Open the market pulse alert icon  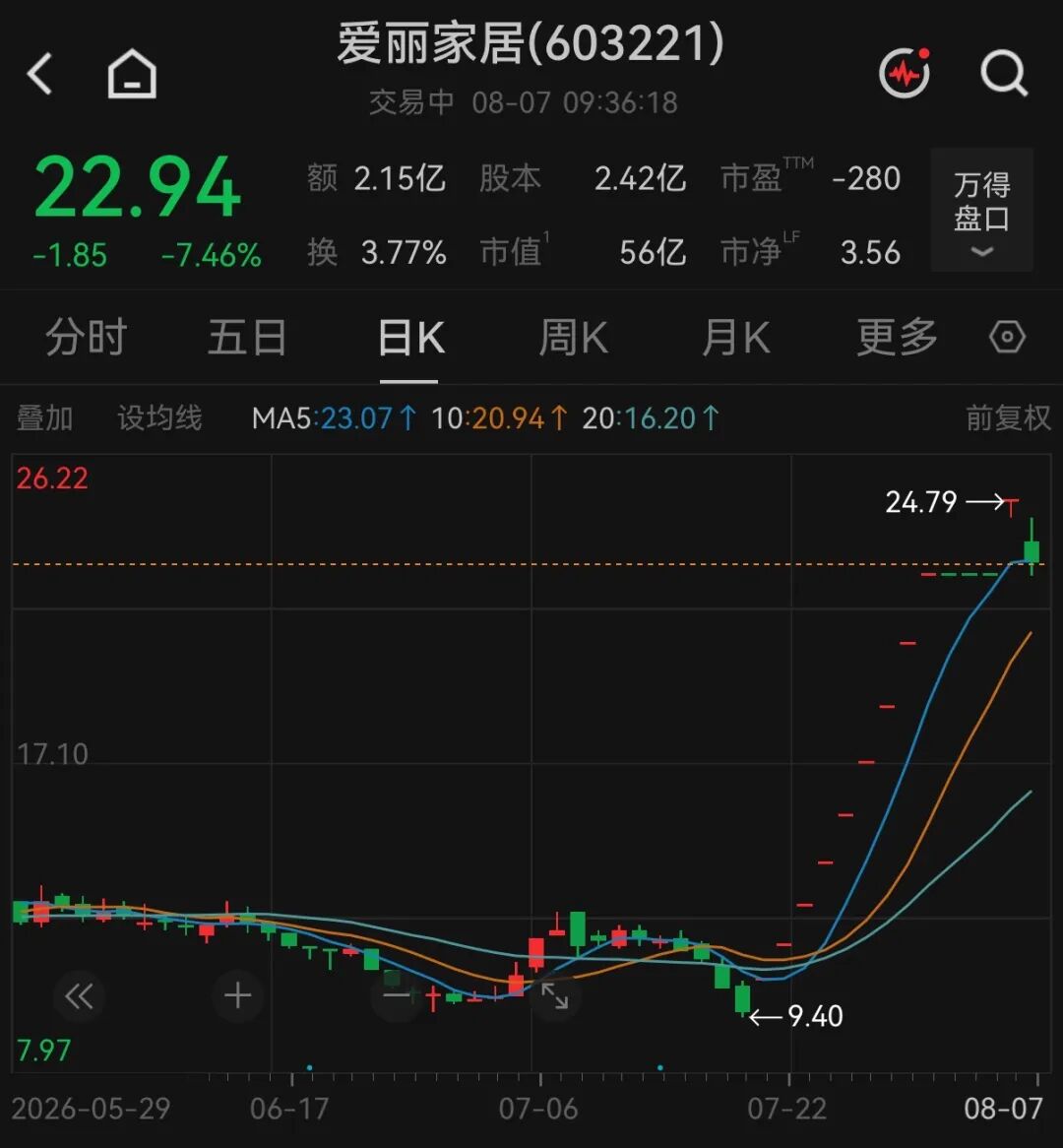coord(905,73)
